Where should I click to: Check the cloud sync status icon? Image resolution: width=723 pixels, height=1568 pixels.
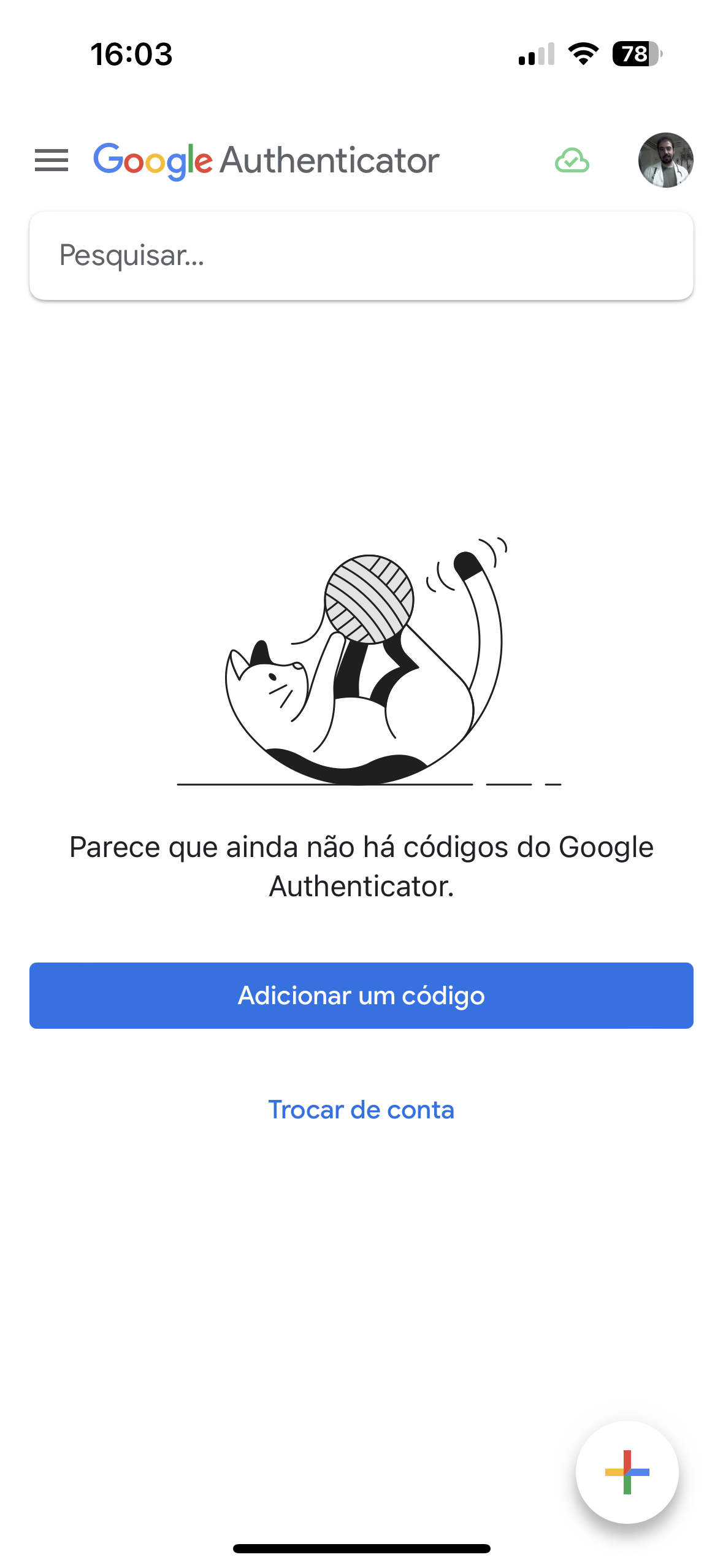tap(572, 161)
